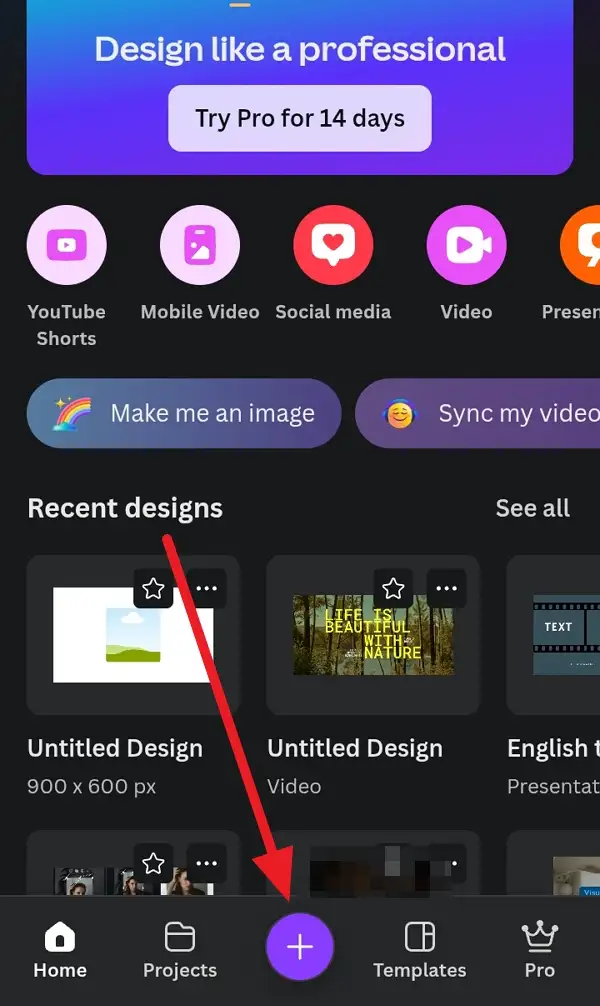Viewport: 600px width, 1006px height.
Task: Tap the Sync my video chip
Action: pos(477,413)
